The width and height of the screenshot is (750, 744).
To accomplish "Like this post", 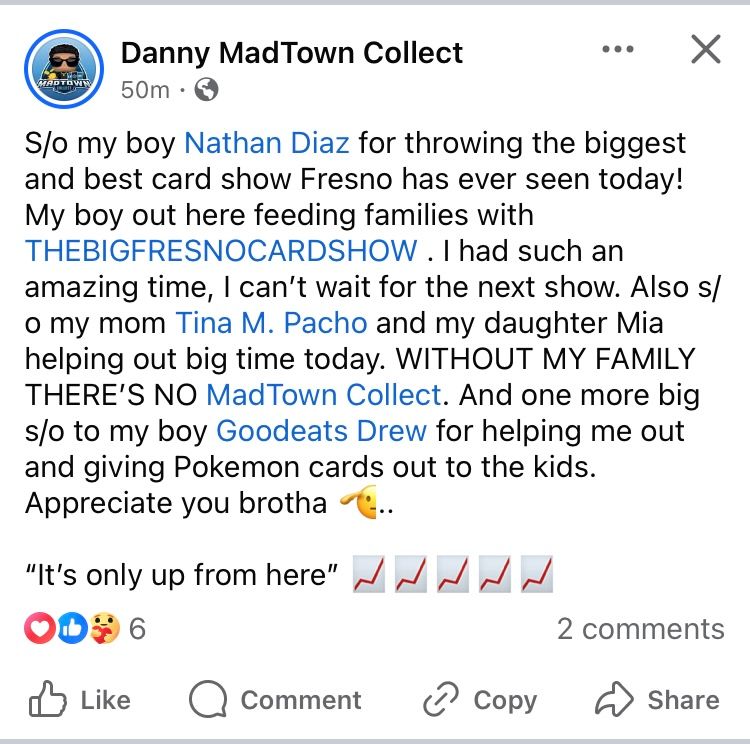I will click(x=80, y=700).
